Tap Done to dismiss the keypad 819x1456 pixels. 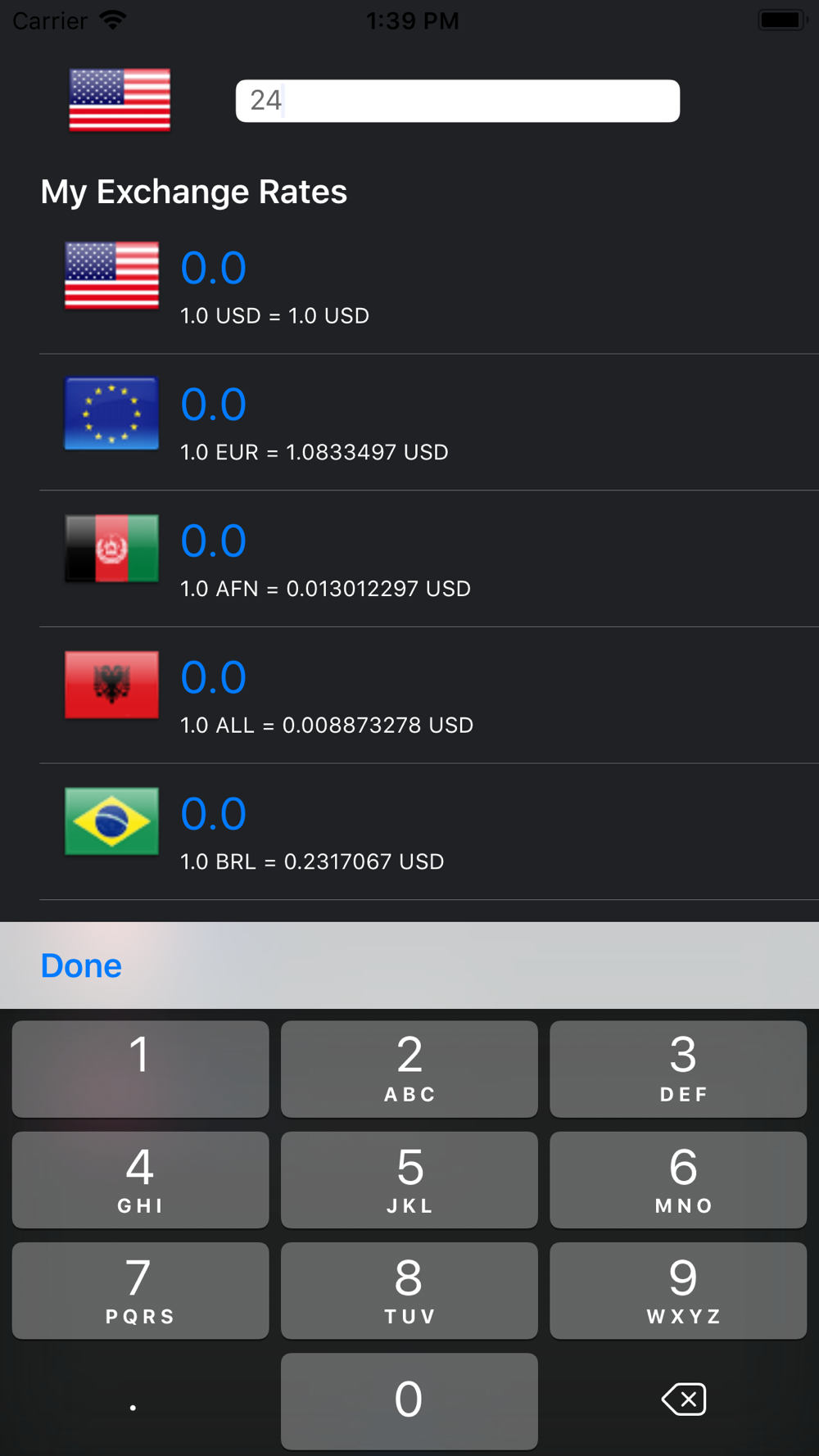(x=81, y=965)
